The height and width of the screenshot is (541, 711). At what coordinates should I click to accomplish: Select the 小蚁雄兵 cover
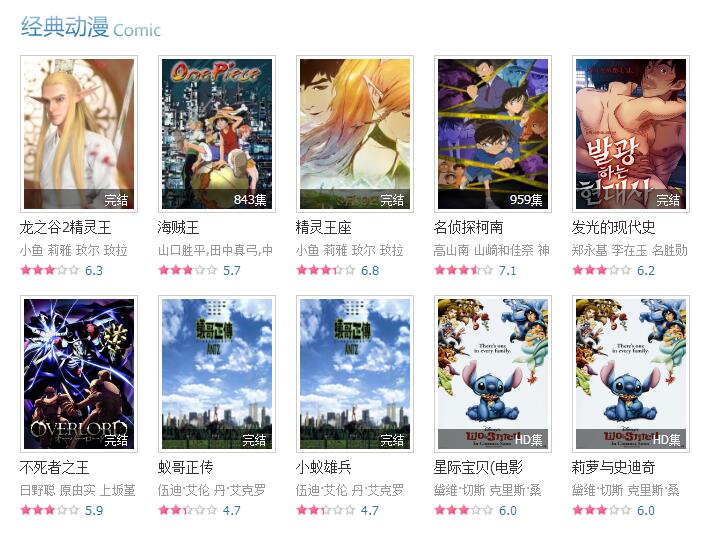click(x=355, y=374)
